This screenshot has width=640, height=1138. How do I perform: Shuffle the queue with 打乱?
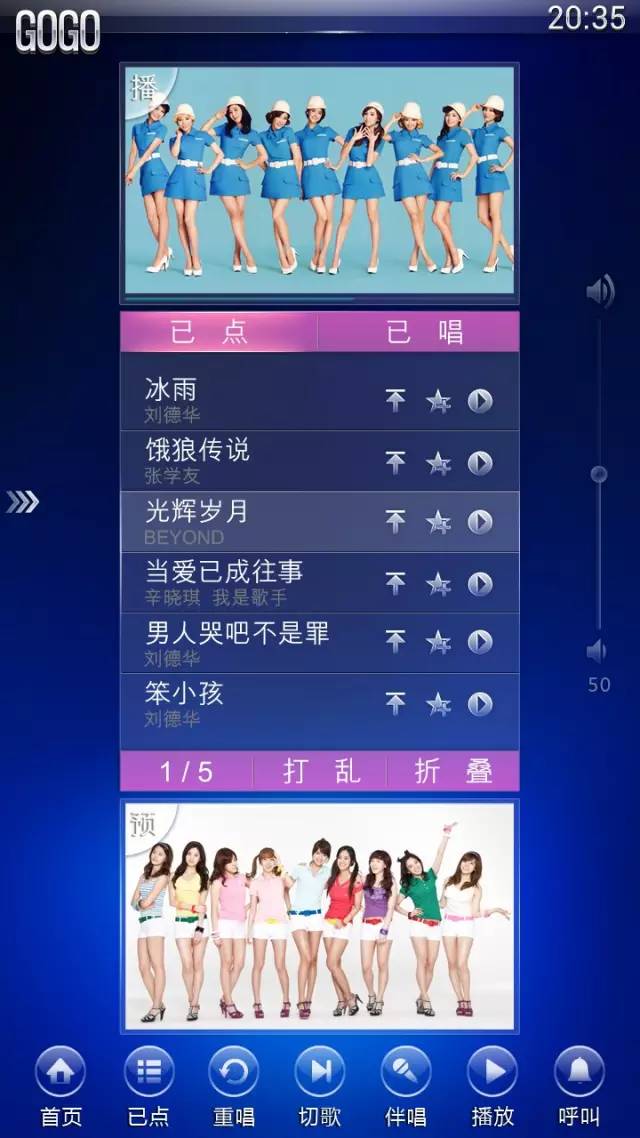tap(320, 771)
